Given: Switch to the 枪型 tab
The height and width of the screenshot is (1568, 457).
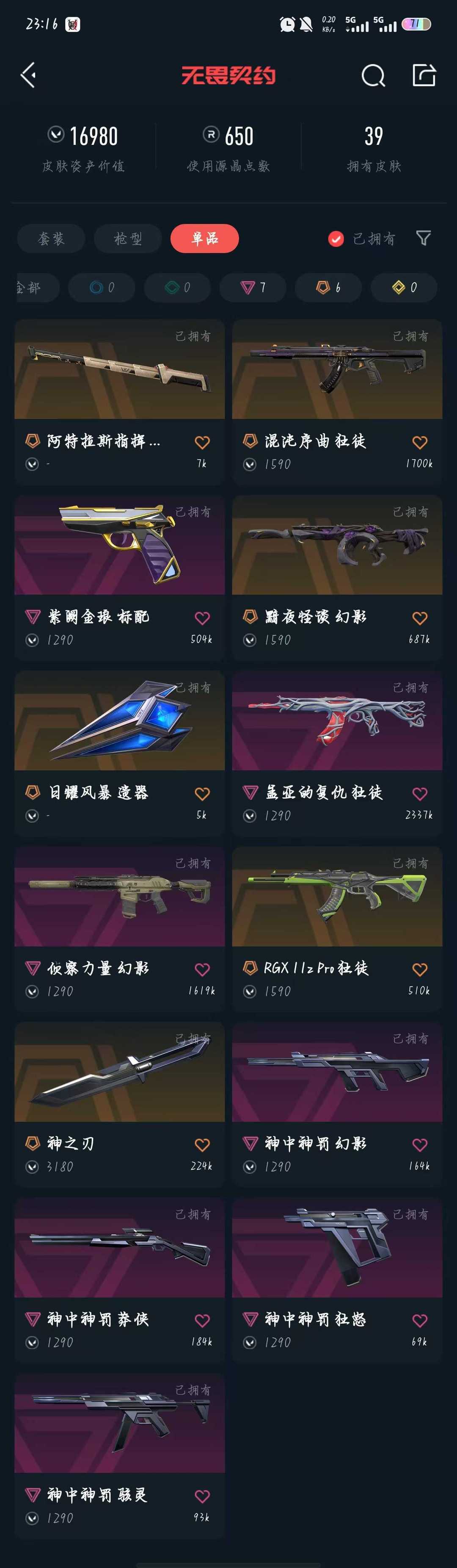Looking at the screenshot, I should pyautogui.click(x=128, y=238).
